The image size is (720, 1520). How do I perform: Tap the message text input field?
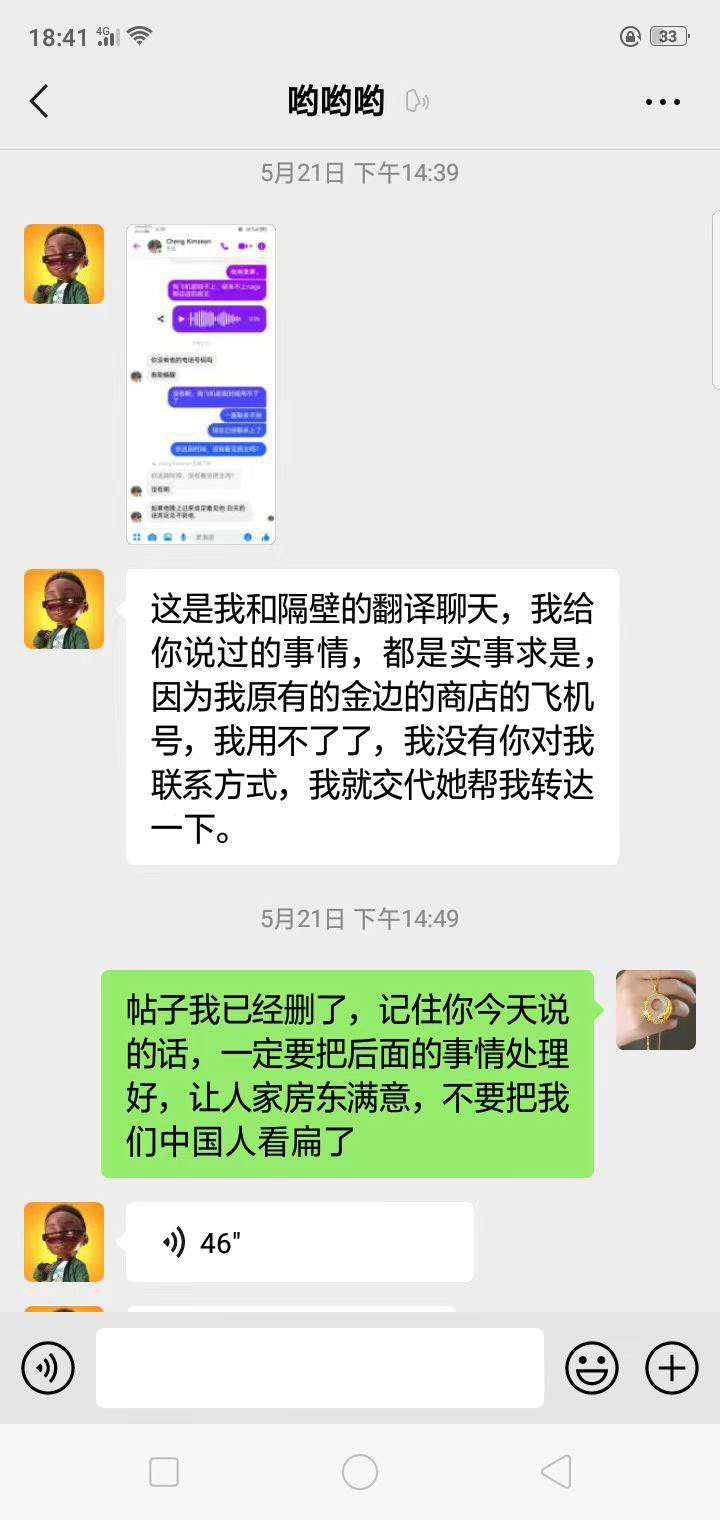pyautogui.click(x=320, y=1367)
